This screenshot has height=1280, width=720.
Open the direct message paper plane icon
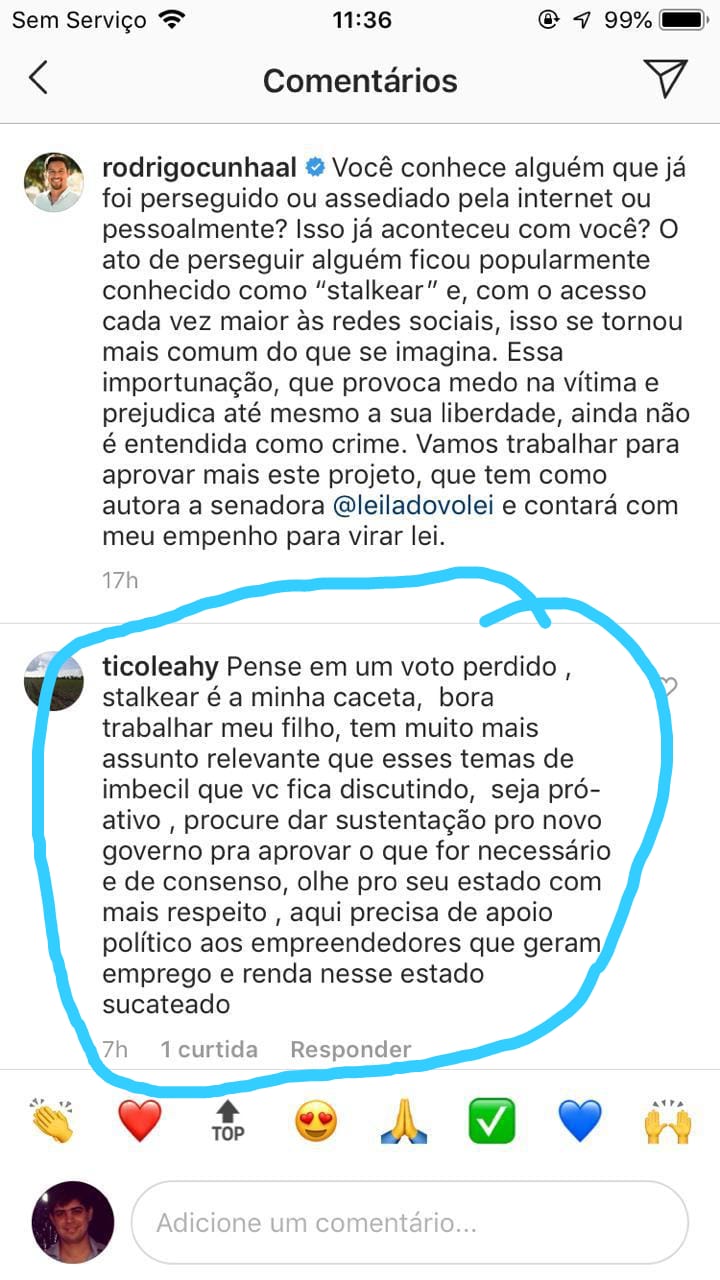[665, 78]
